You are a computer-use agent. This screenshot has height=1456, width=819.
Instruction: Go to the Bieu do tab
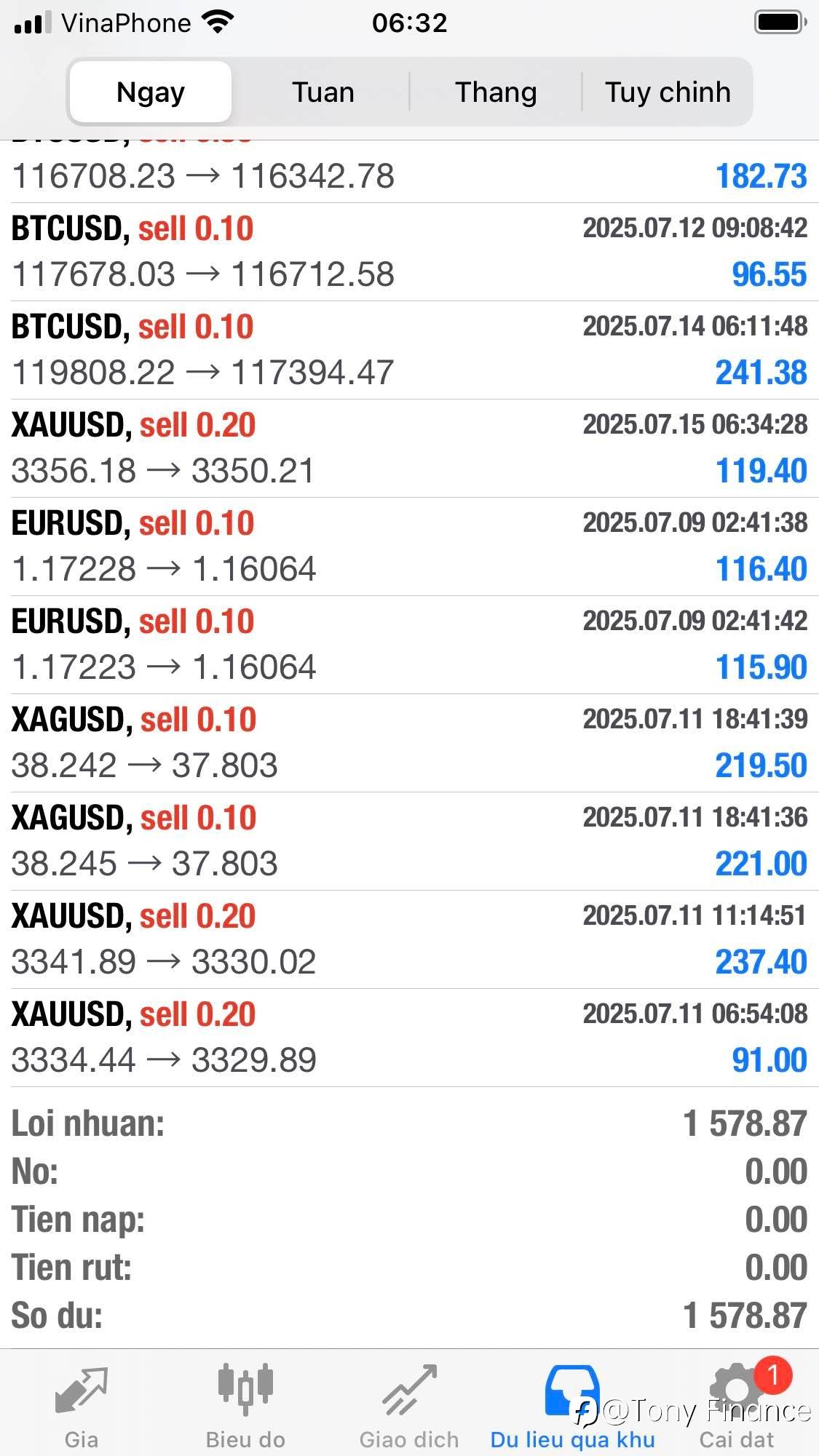245,1406
